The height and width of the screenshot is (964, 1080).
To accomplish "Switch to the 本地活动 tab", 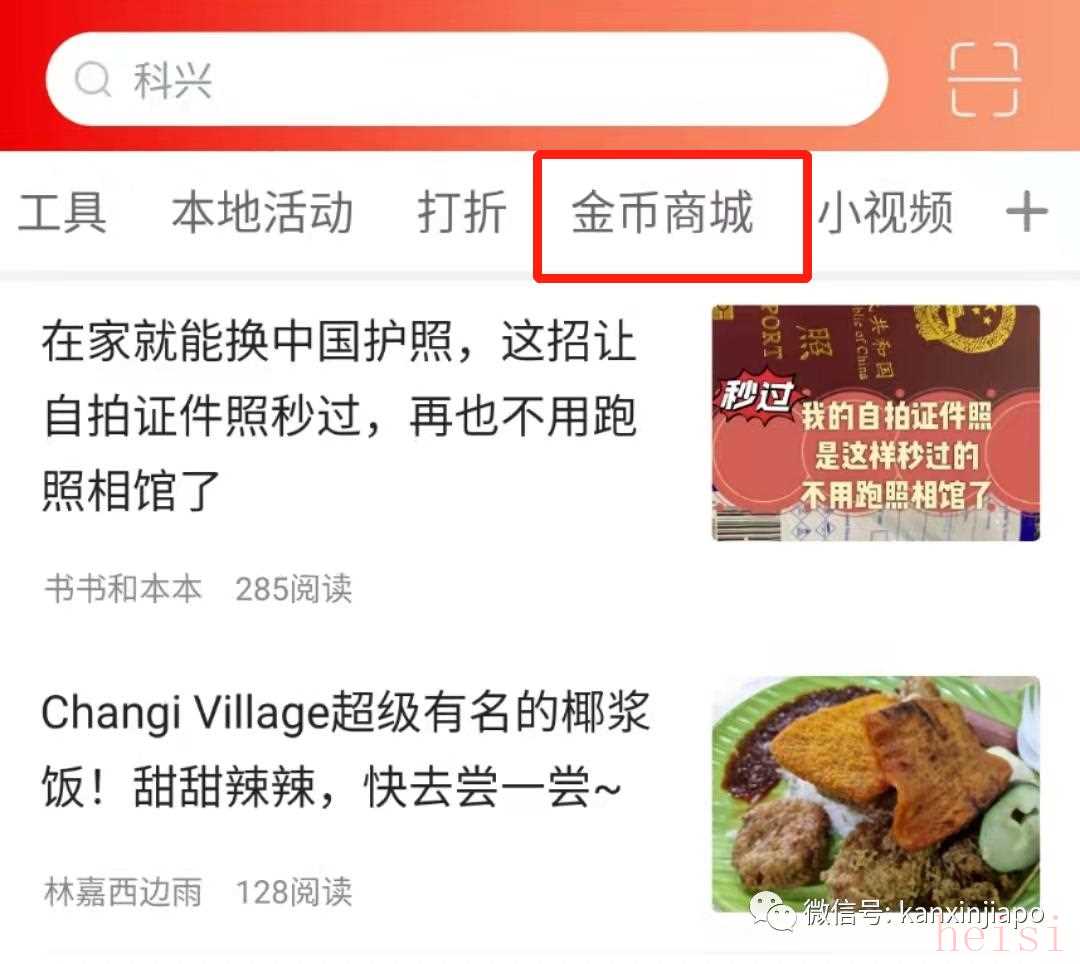I will [262, 213].
